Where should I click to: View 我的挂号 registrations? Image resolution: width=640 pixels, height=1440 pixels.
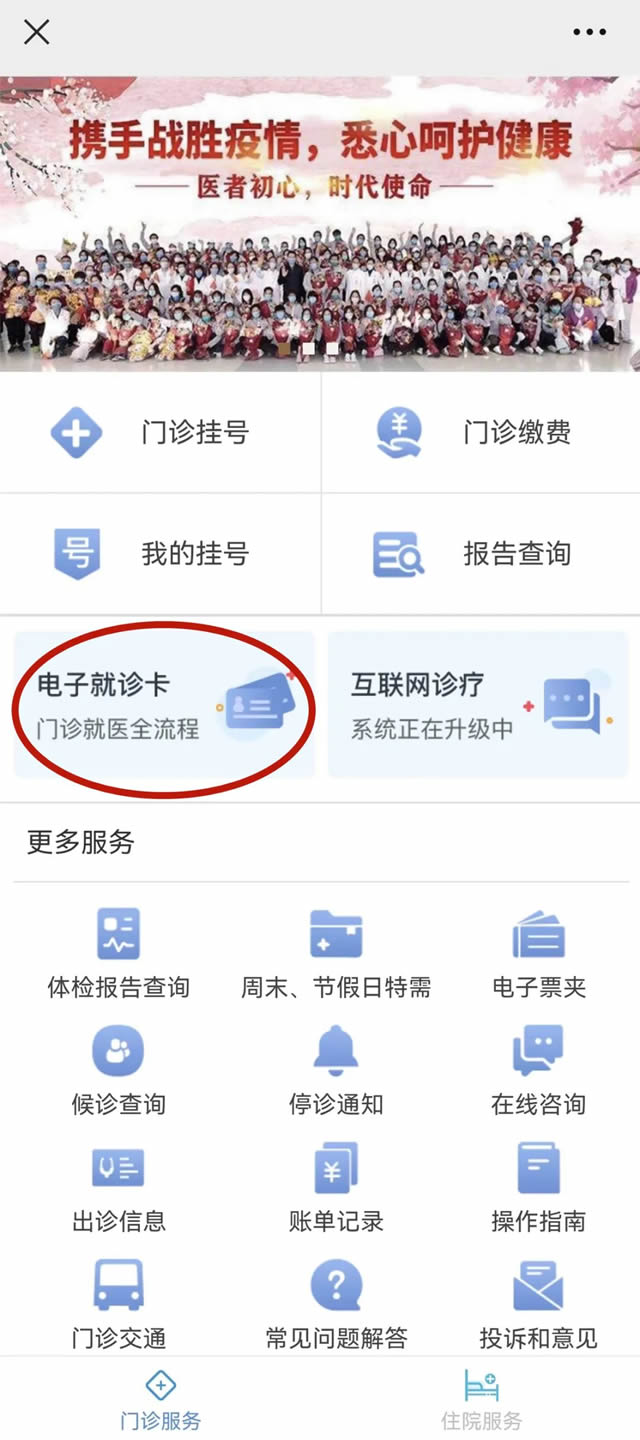click(x=160, y=553)
